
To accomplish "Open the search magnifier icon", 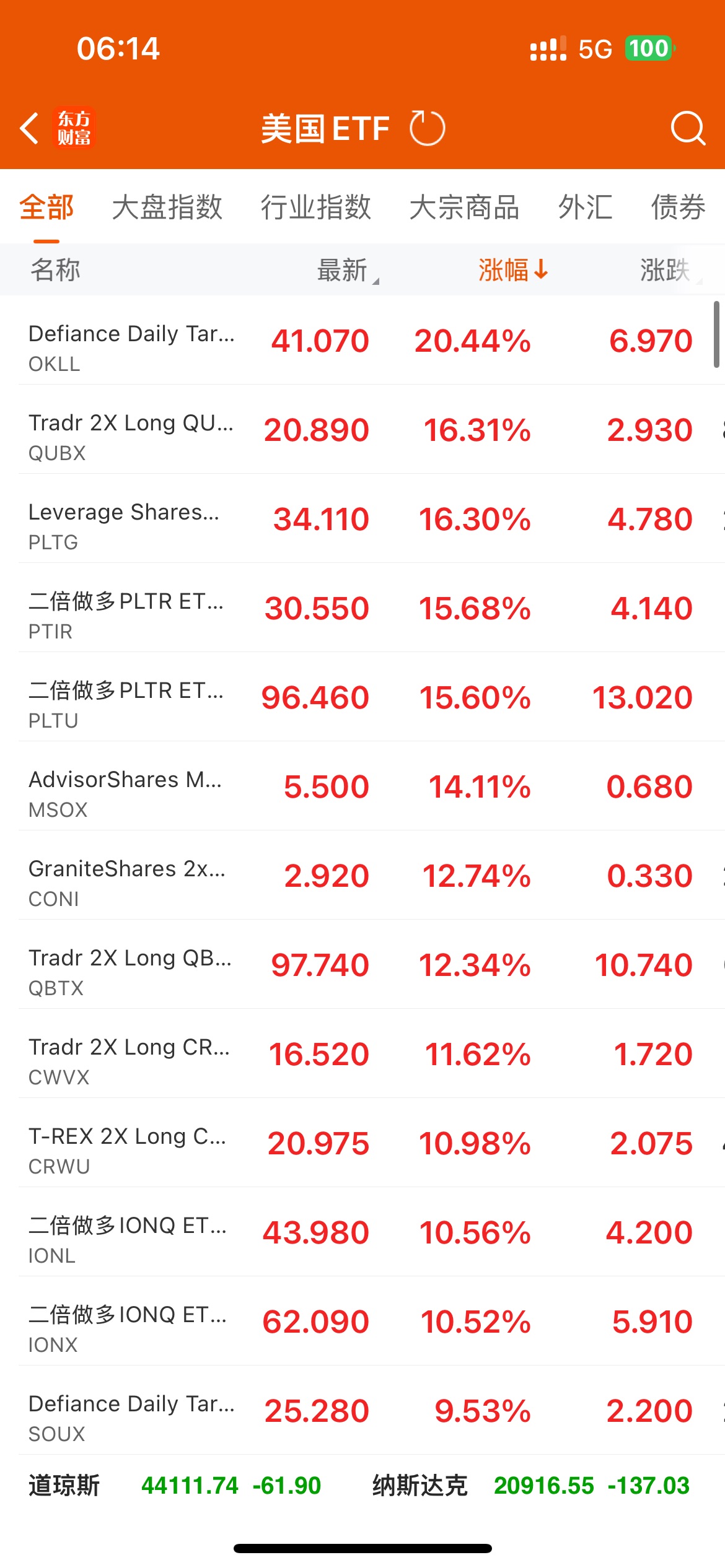I will (x=688, y=128).
